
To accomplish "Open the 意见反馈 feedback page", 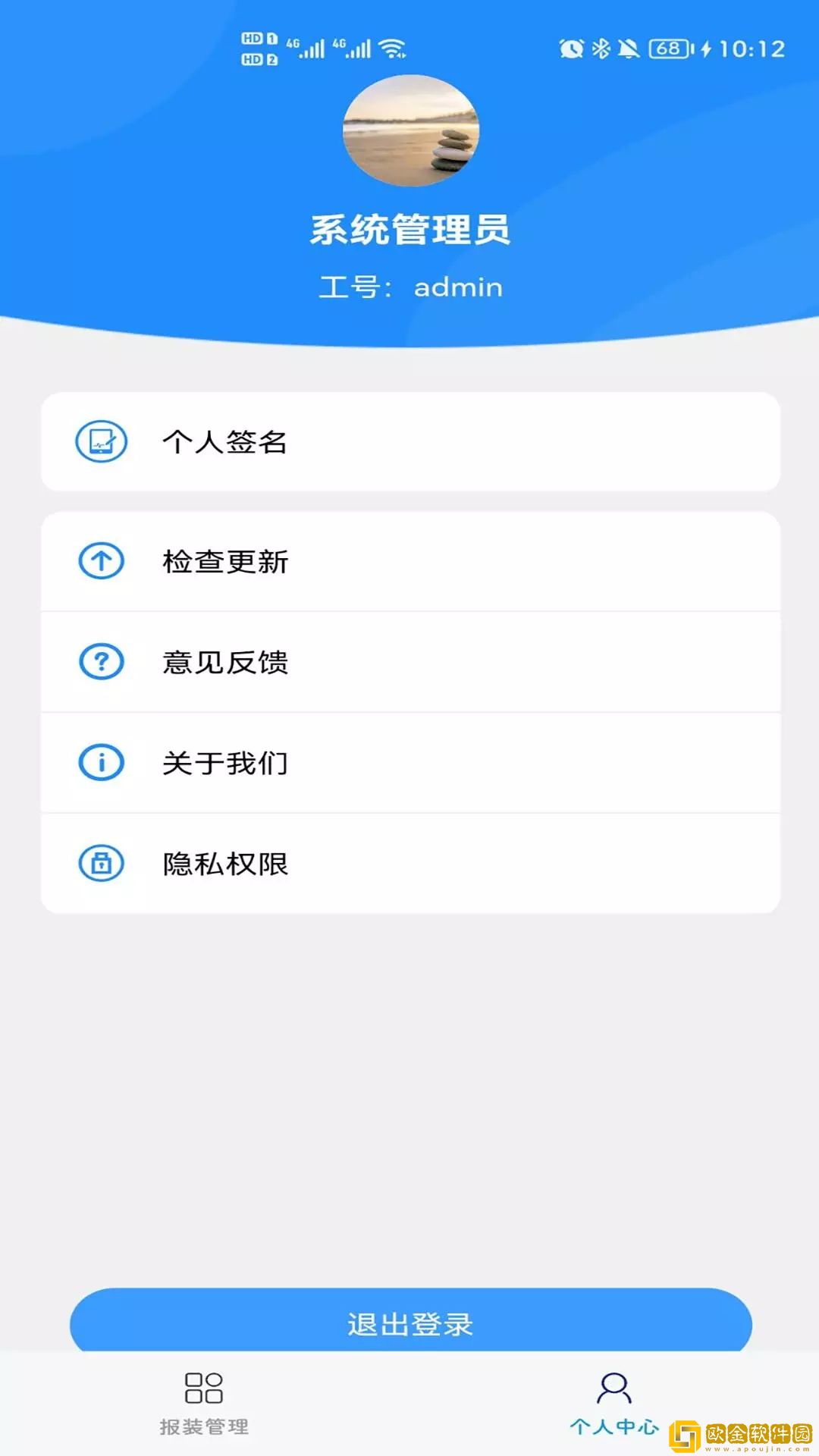I will [x=409, y=662].
